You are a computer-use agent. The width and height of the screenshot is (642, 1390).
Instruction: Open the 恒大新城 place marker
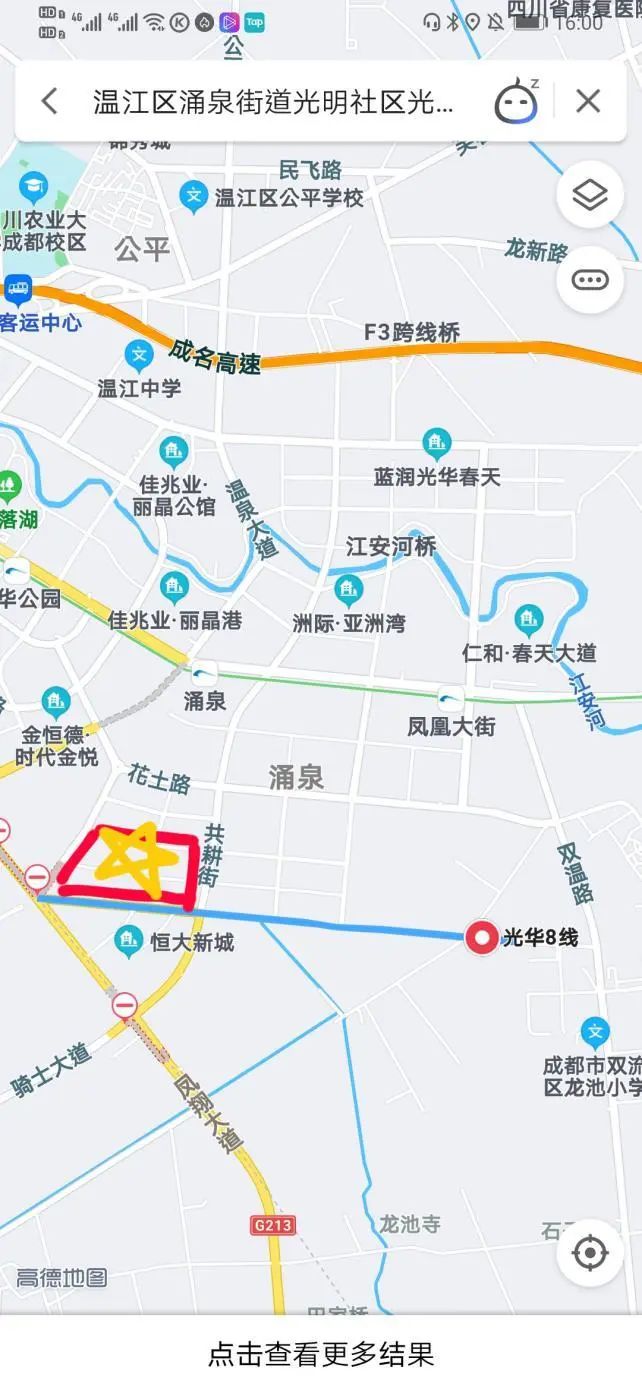tap(127, 940)
